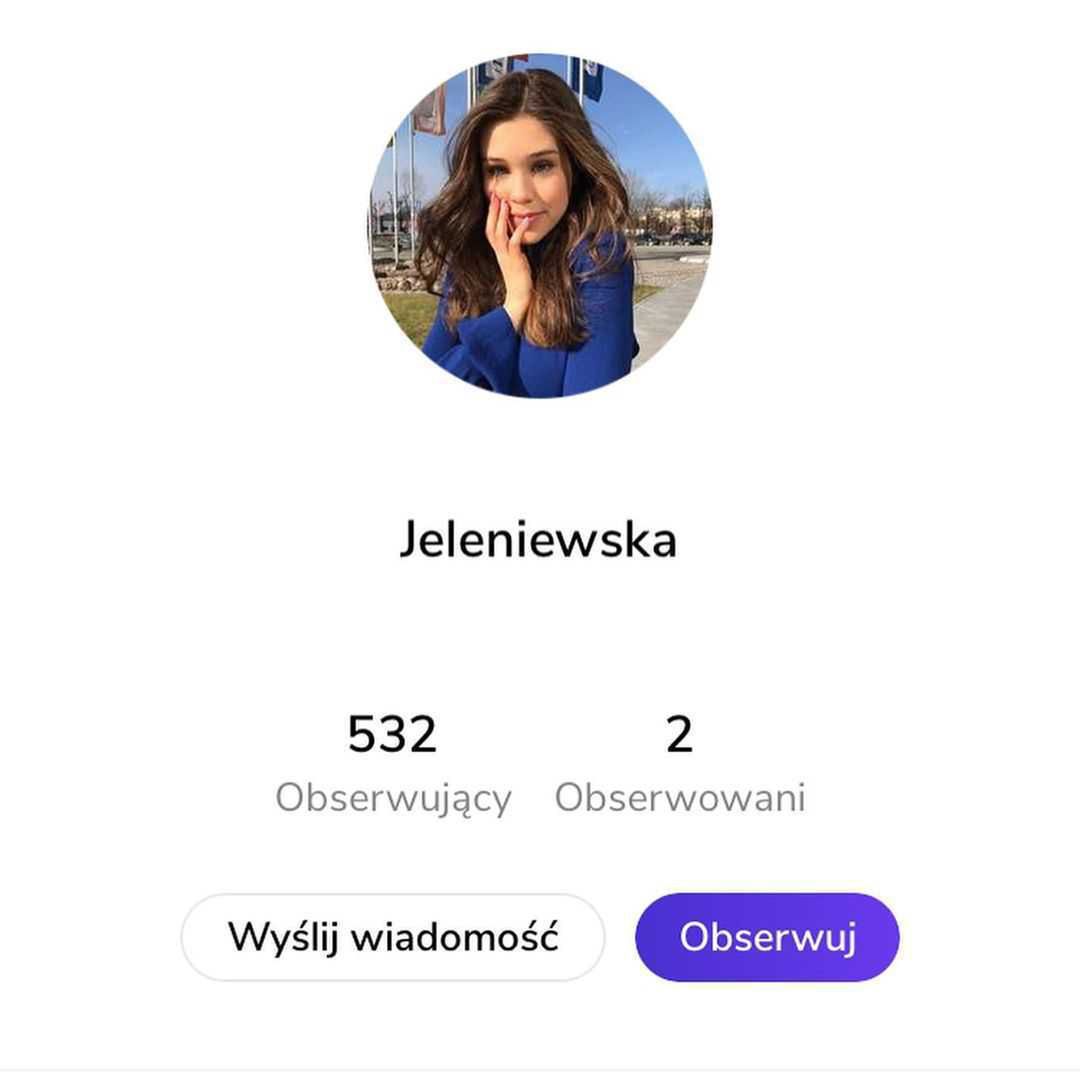Tap the Wyślij wiadomość button
The width and height of the screenshot is (1080, 1080).
point(393,938)
